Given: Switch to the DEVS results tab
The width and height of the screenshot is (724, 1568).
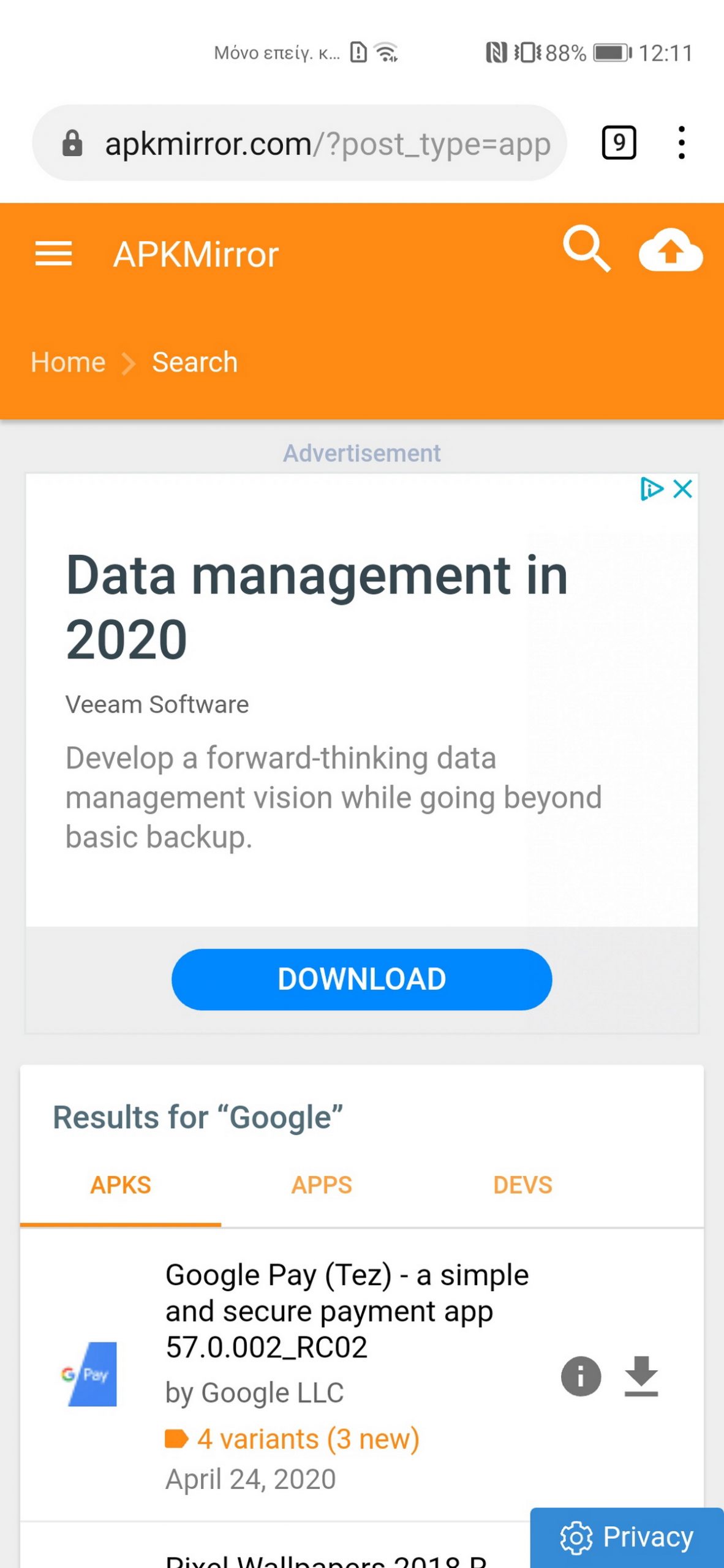Looking at the screenshot, I should pos(522,1185).
